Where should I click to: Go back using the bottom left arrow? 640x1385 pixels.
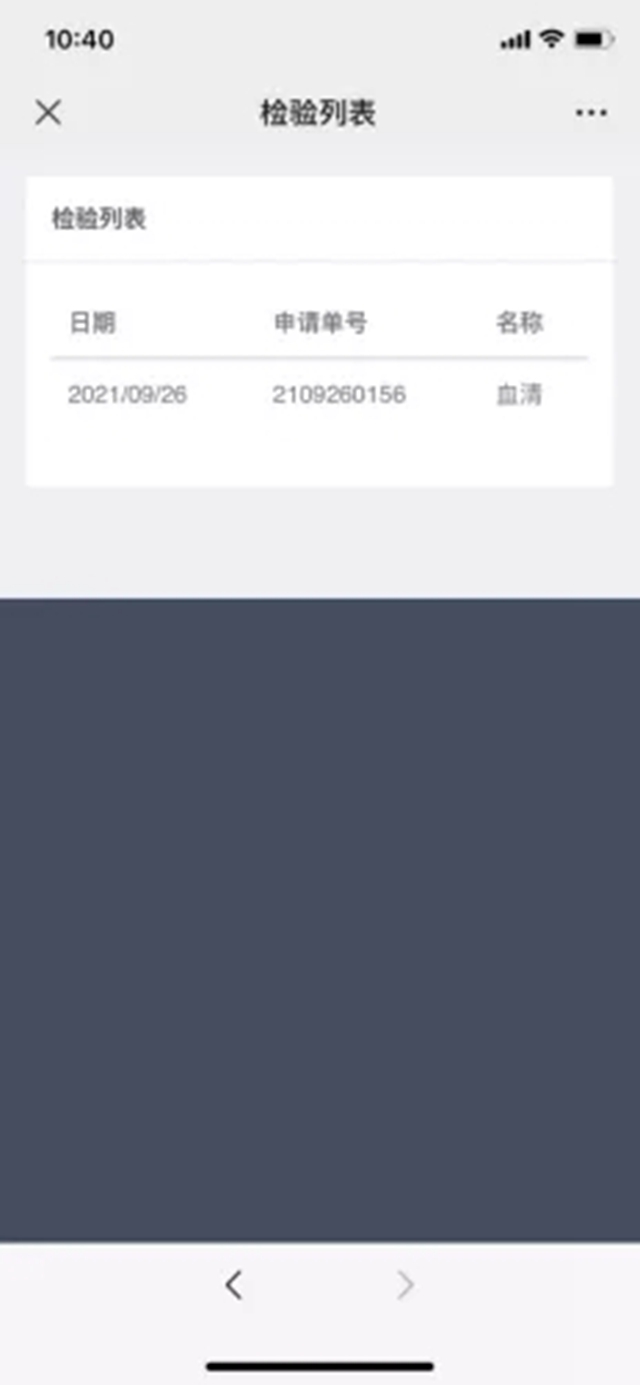pos(234,1285)
